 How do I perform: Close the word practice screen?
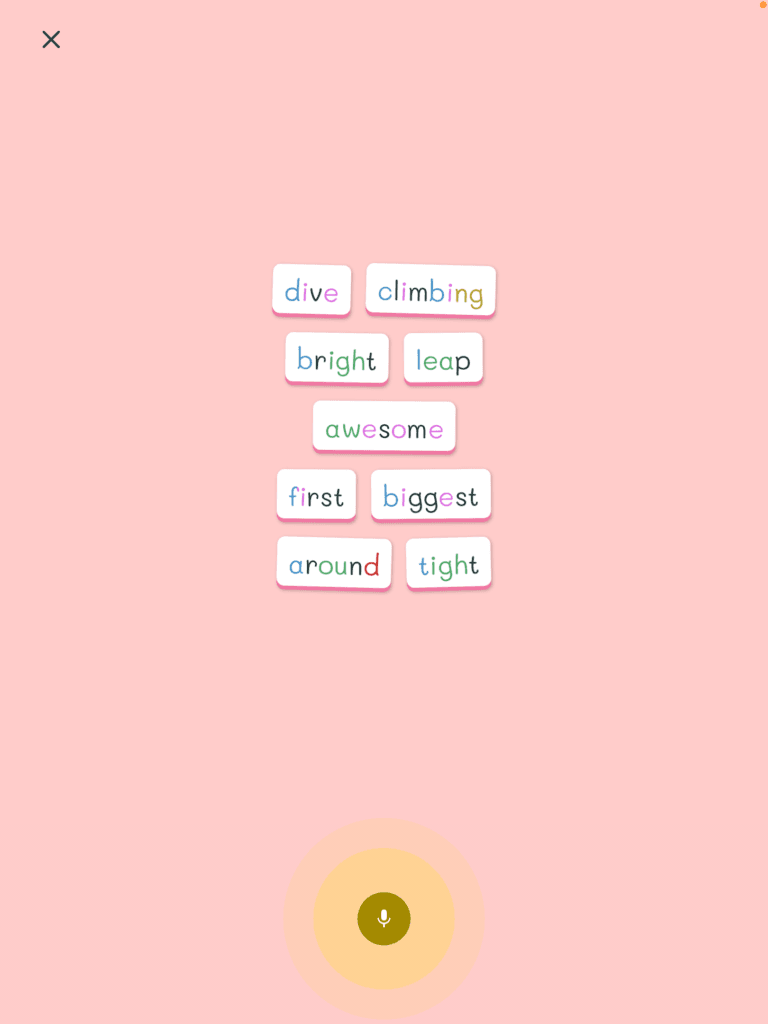click(51, 39)
